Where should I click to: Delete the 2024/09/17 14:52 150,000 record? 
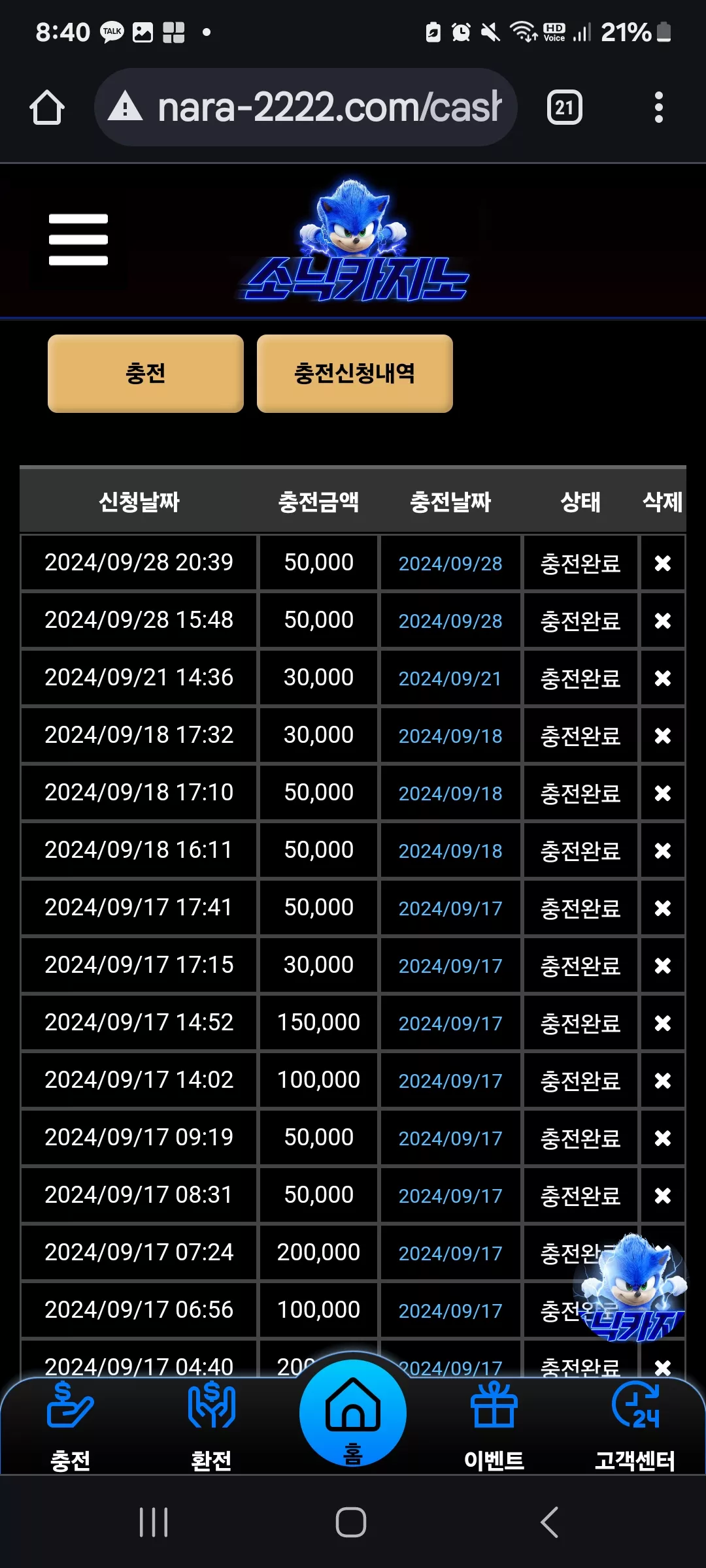point(663,1023)
